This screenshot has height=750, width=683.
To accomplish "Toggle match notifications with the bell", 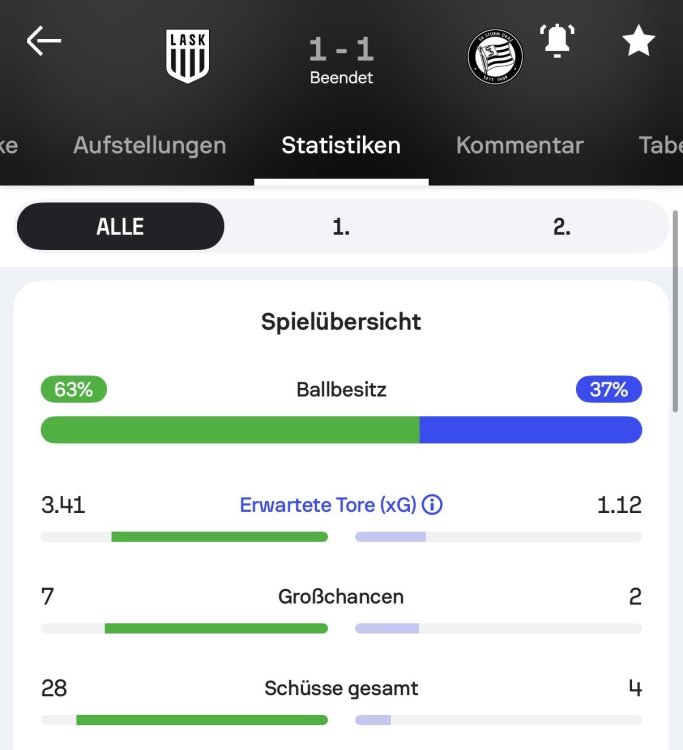I will tap(558, 41).
